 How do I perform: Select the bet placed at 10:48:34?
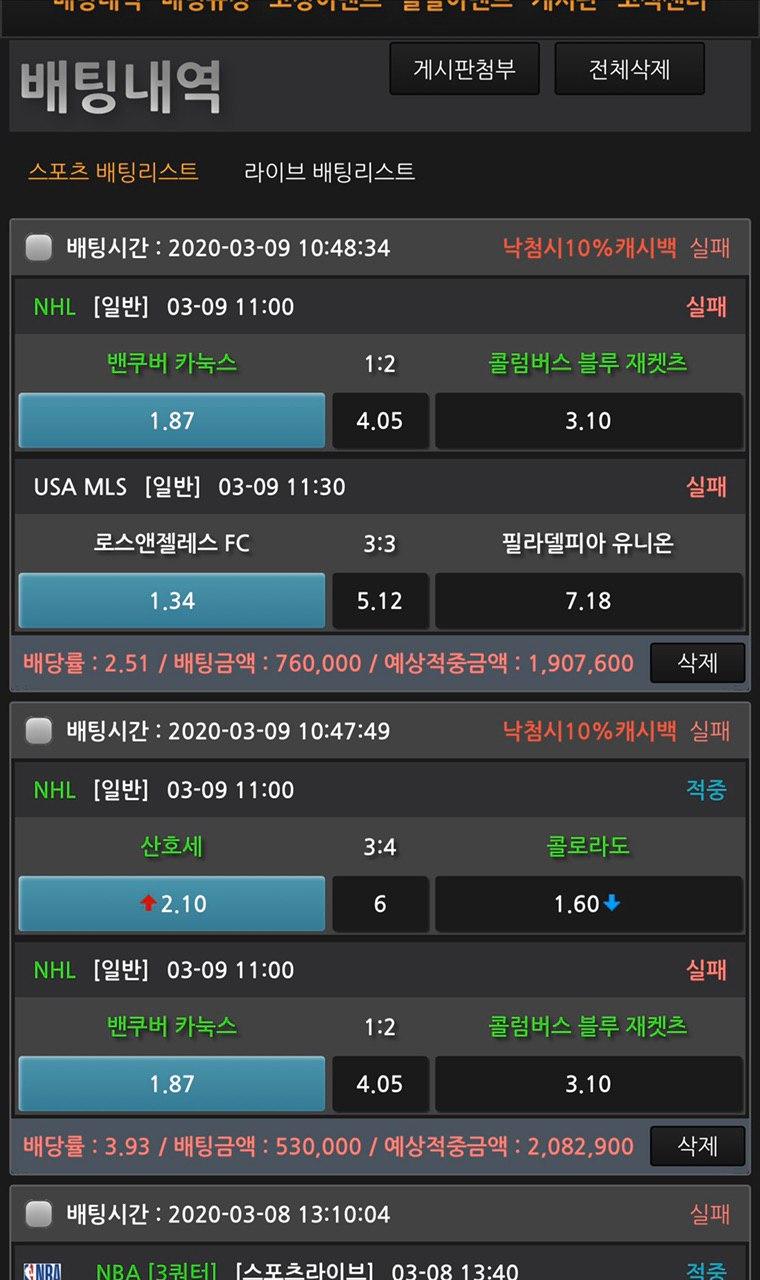point(39,248)
